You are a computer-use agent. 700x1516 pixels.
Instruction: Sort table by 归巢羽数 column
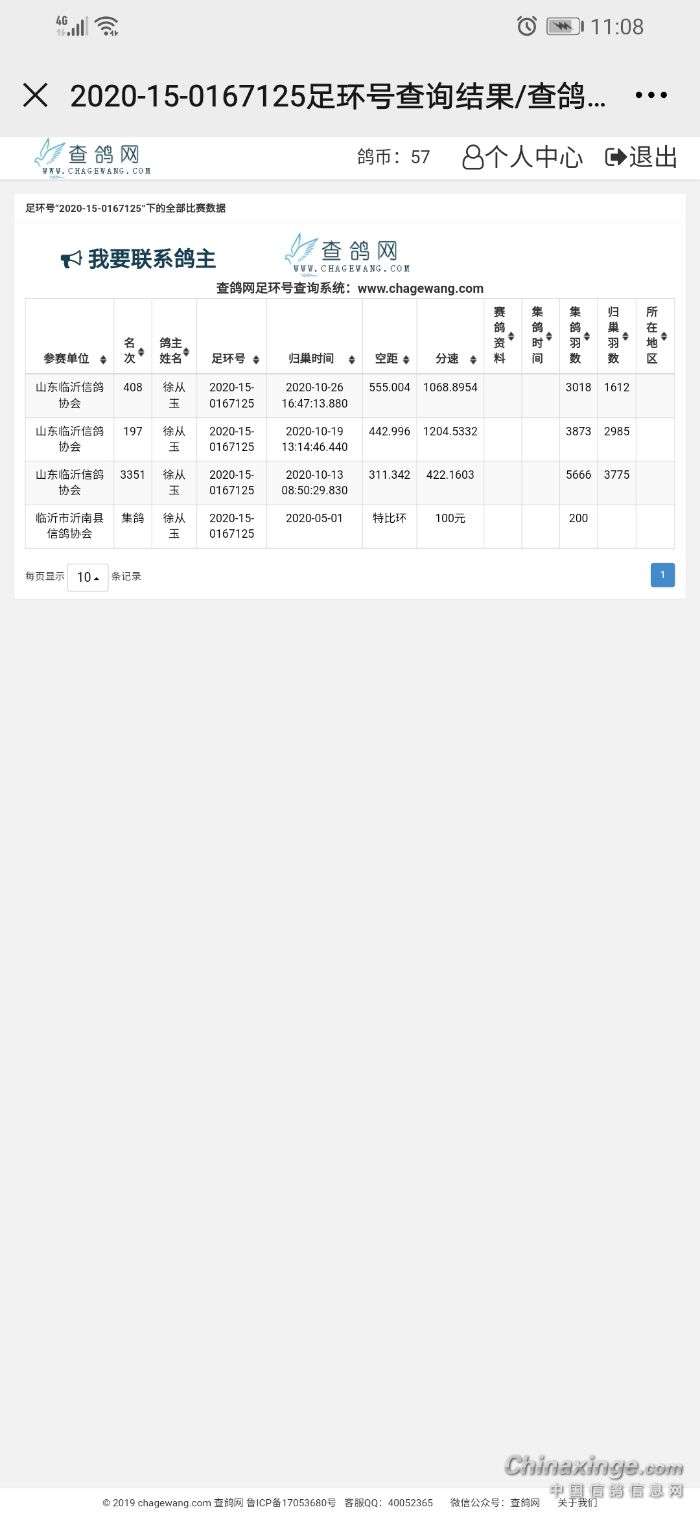point(616,335)
